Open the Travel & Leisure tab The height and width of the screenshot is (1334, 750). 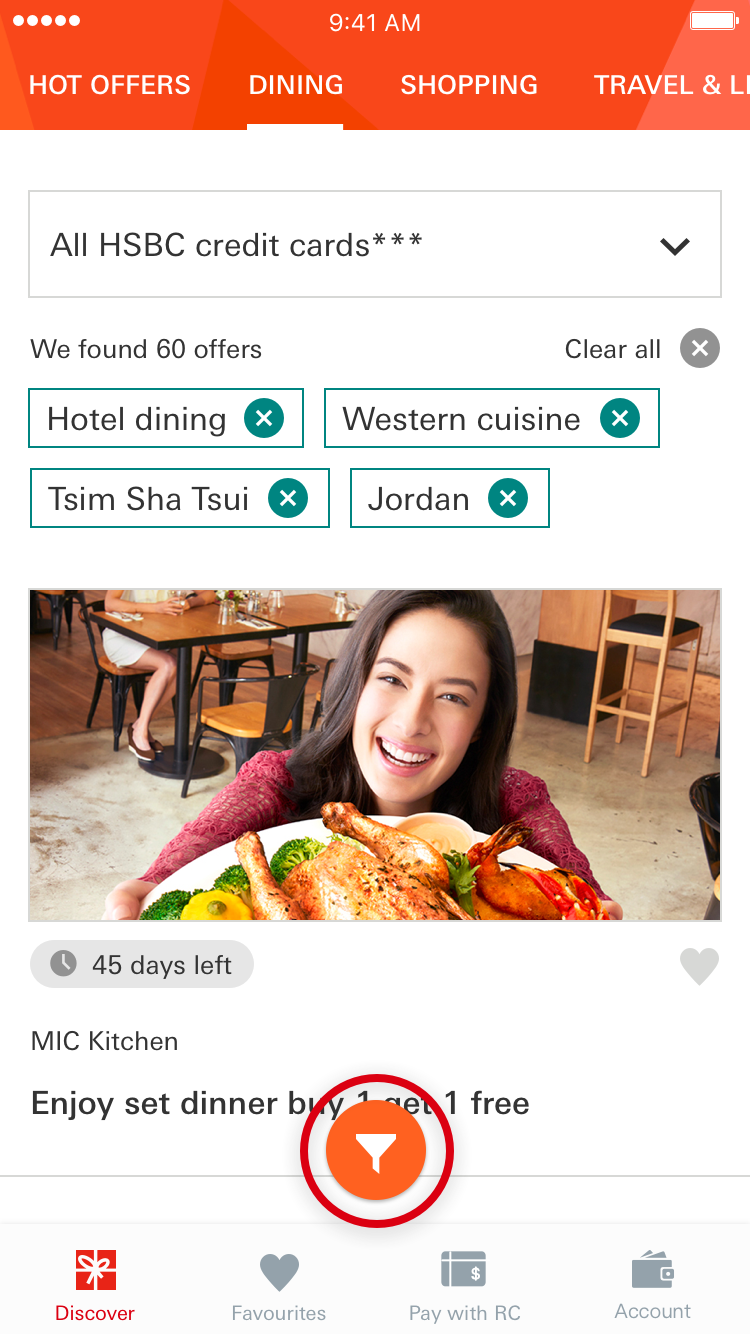click(670, 86)
